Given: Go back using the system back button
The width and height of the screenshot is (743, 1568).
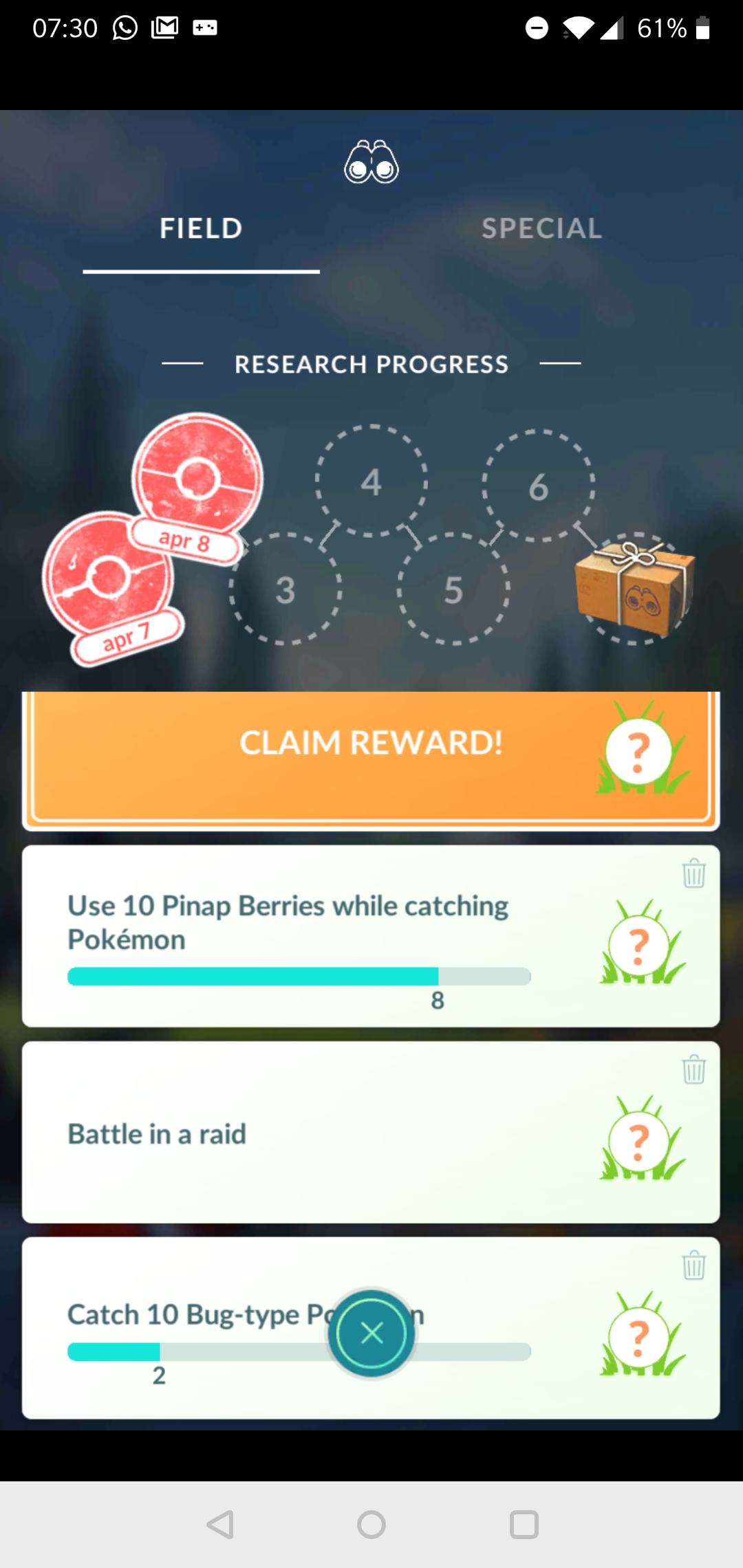Looking at the screenshot, I should coord(220,1525).
